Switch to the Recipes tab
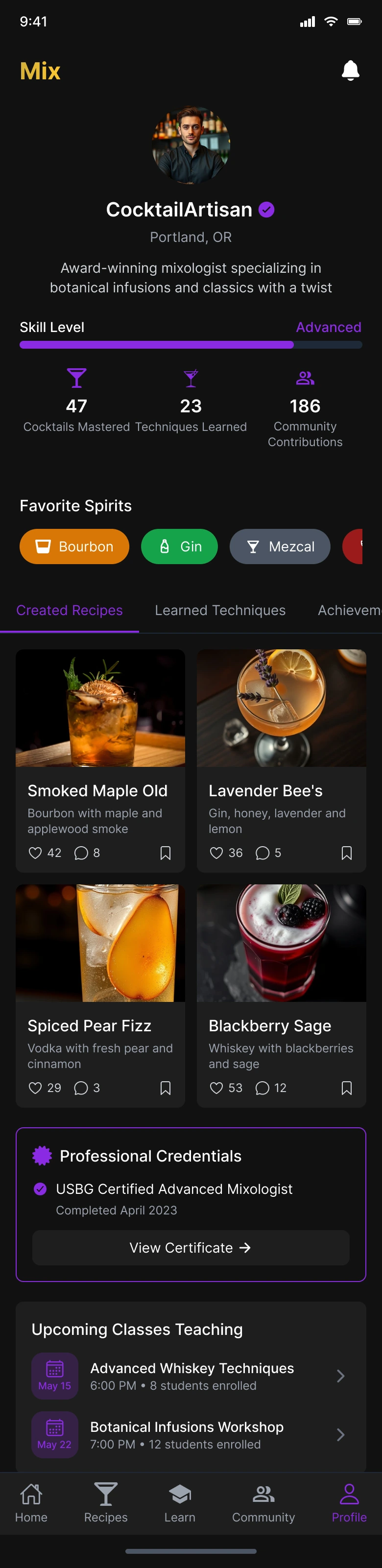Viewport: 382px width, 1568px height. [x=106, y=1502]
